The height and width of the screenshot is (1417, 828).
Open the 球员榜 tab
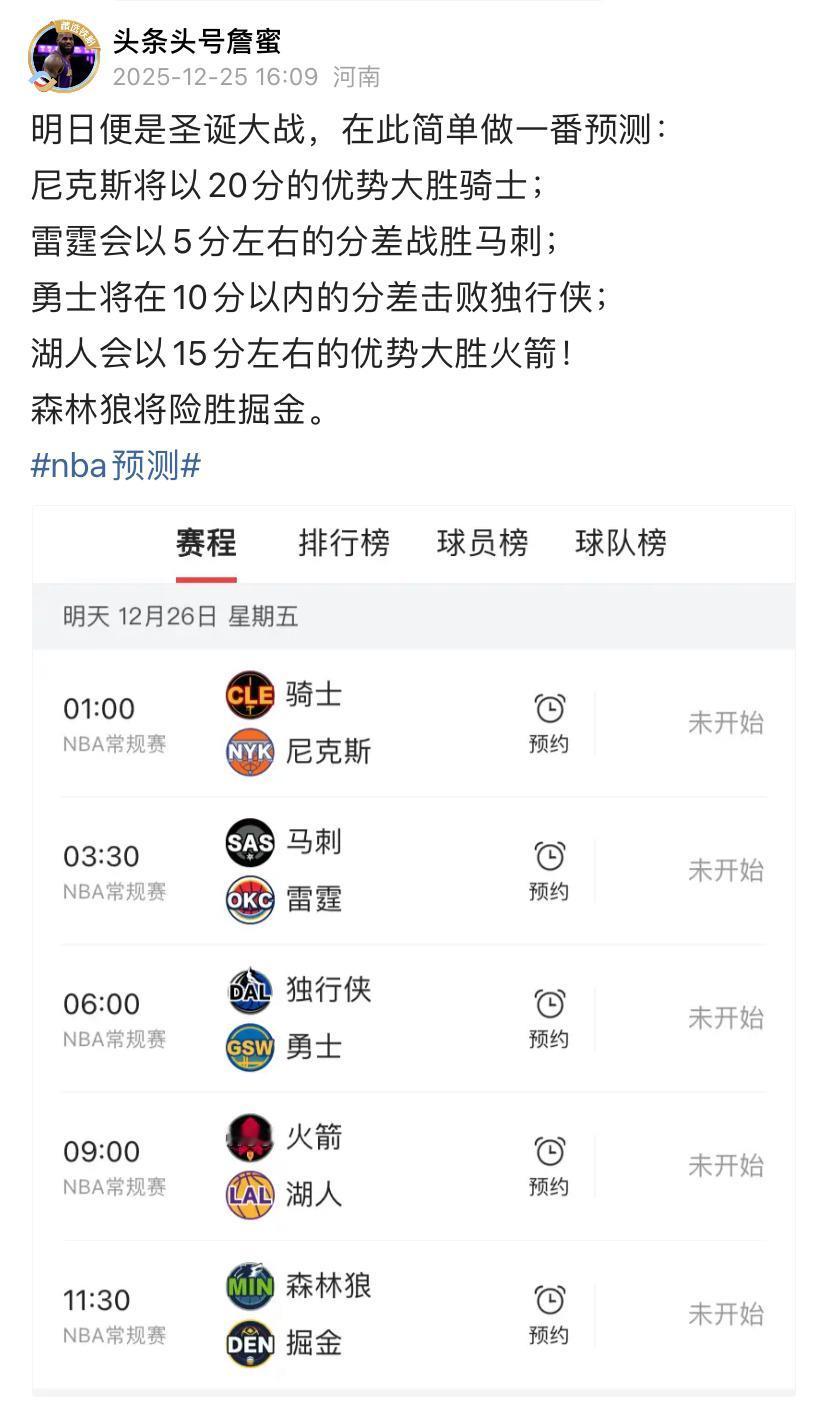[x=482, y=543]
